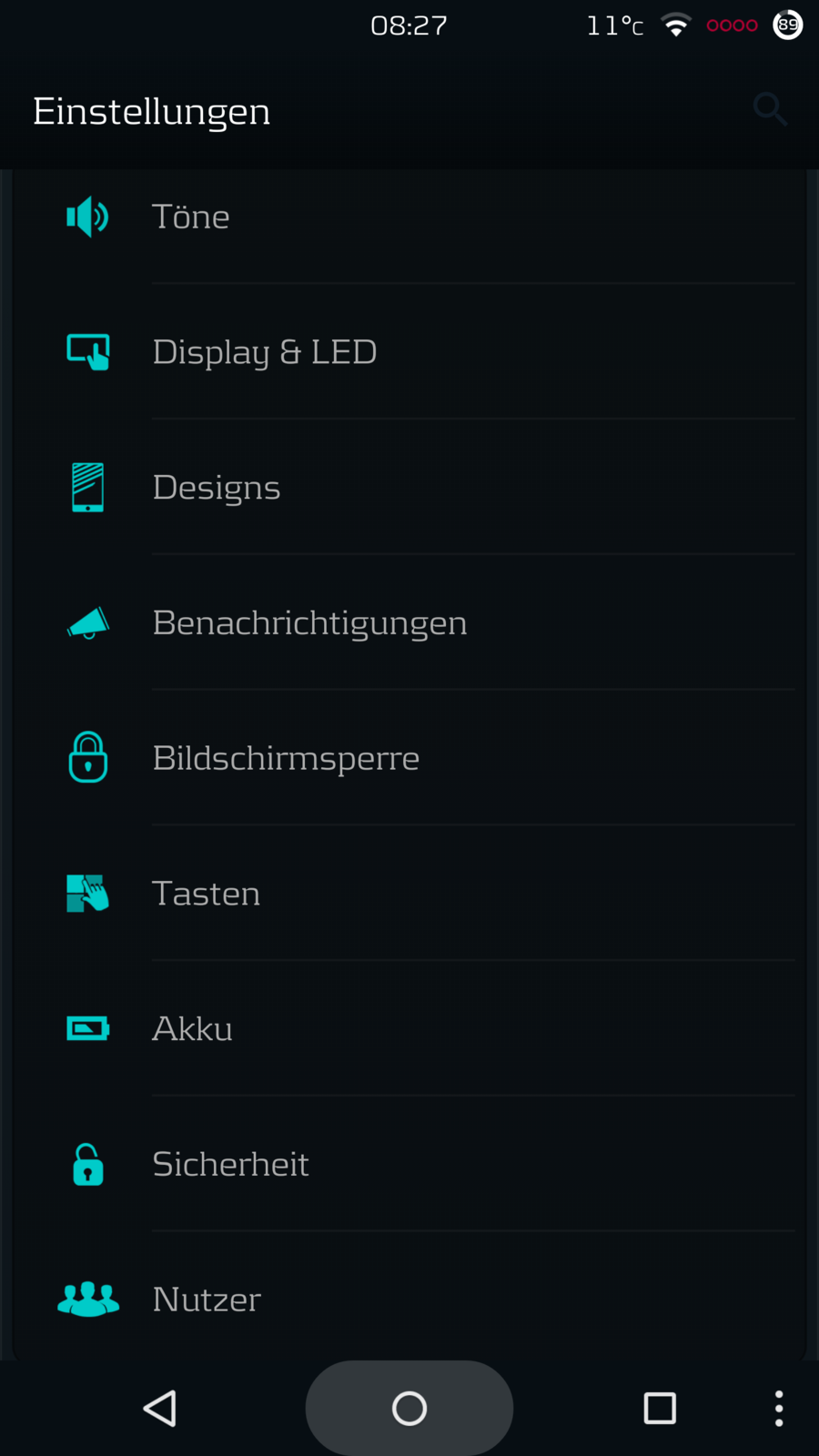Select the Designs row
Viewport: 819px width, 1456px height.
click(409, 488)
